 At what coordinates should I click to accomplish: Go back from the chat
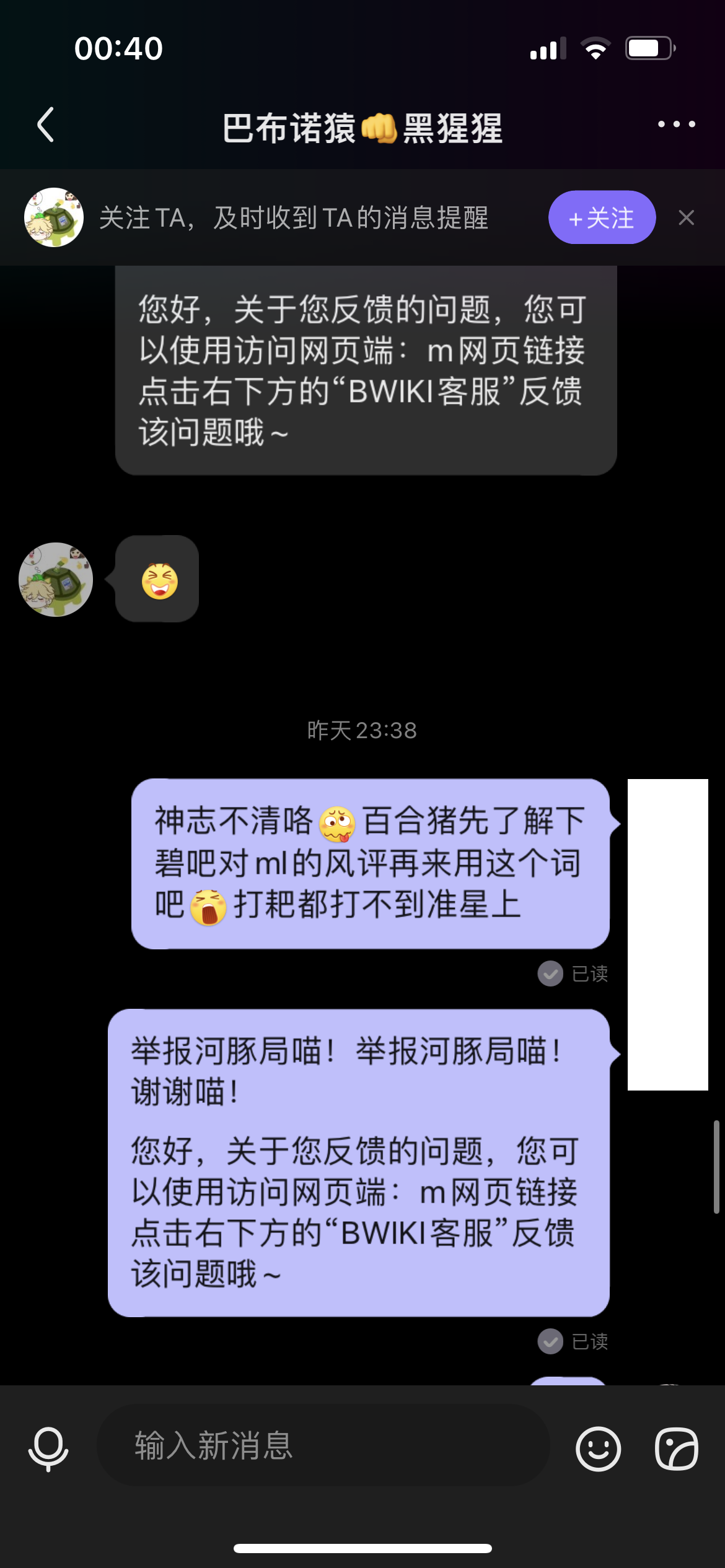click(x=46, y=125)
